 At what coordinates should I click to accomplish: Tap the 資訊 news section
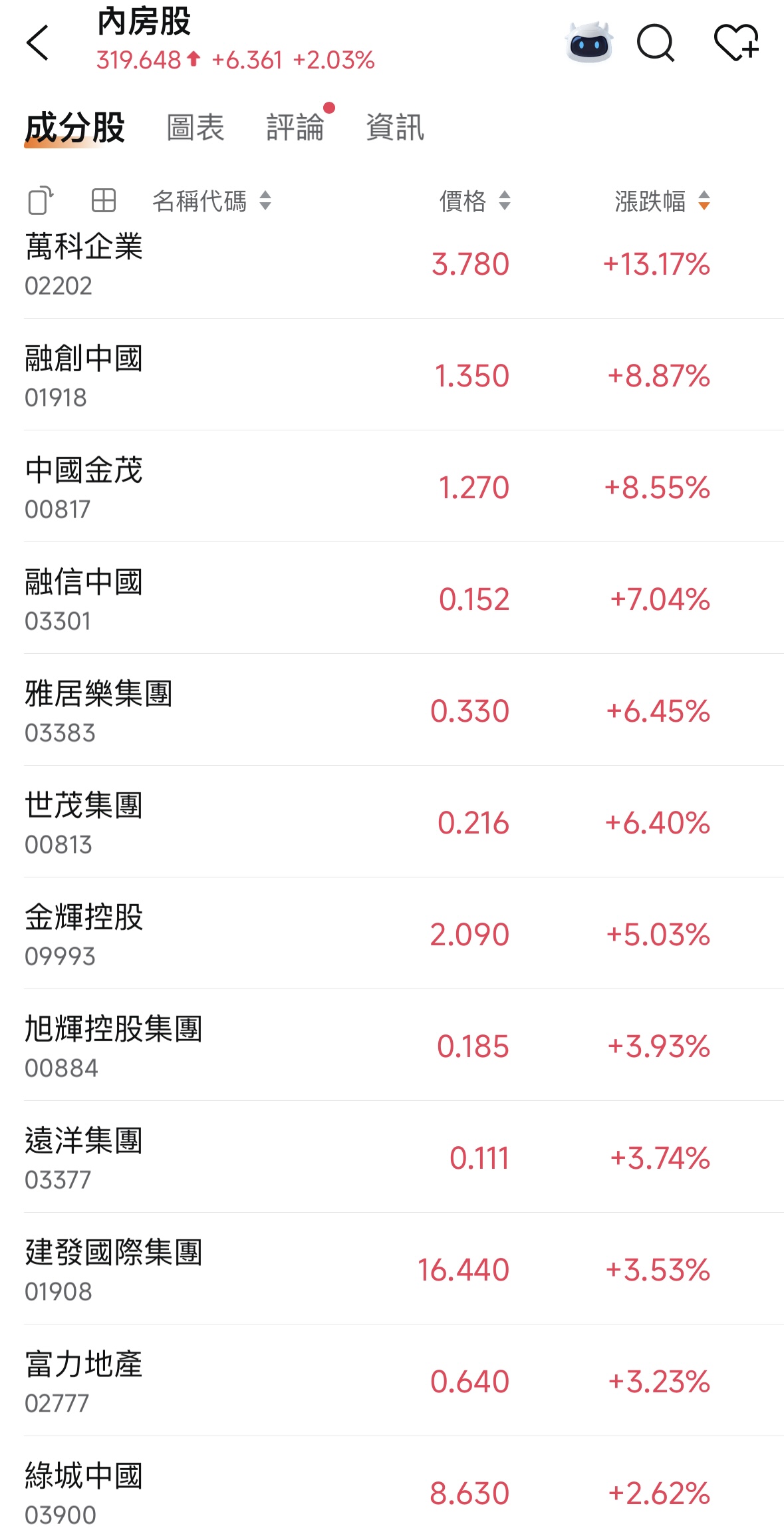(394, 128)
